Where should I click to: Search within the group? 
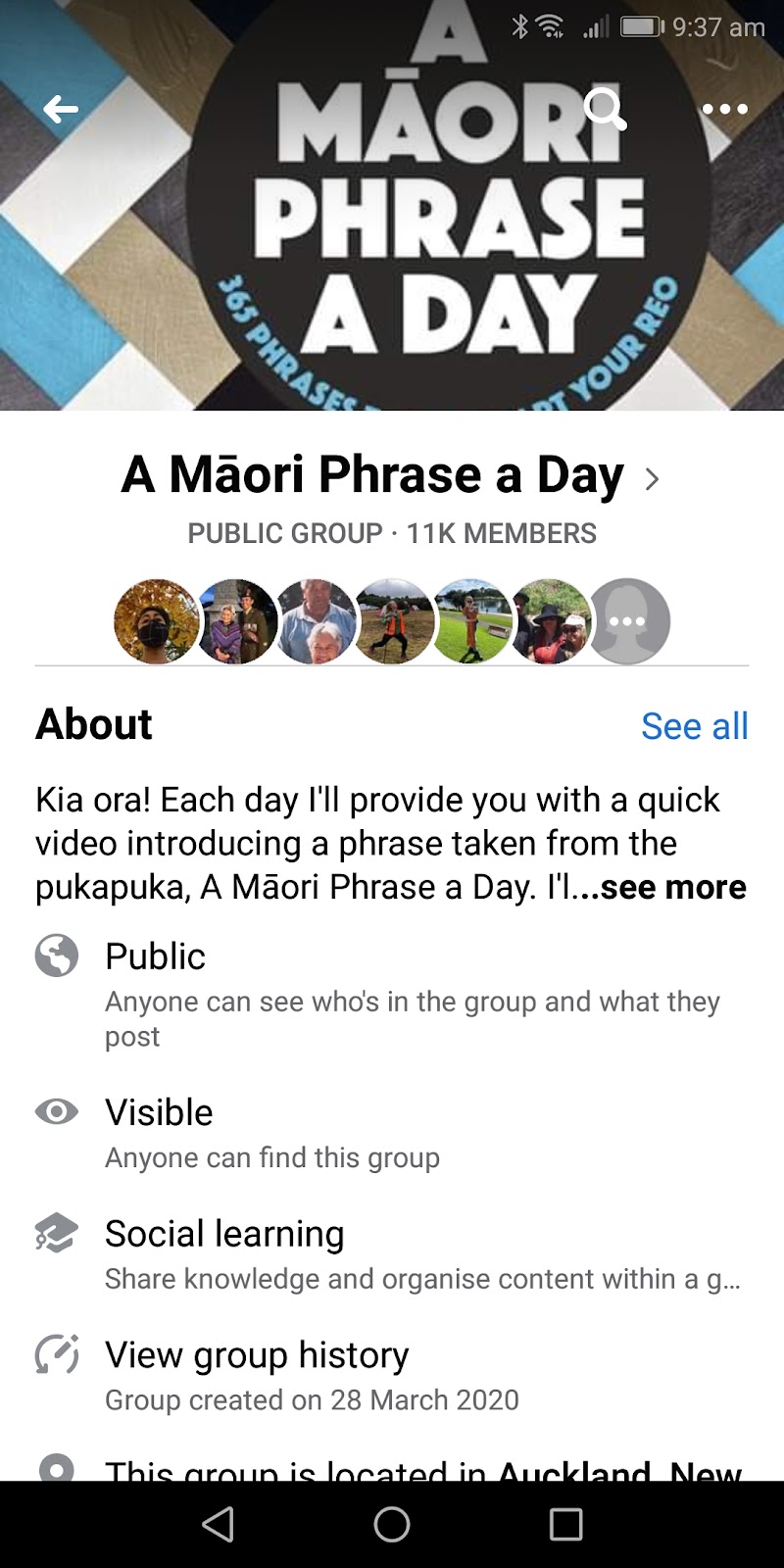point(605,109)
